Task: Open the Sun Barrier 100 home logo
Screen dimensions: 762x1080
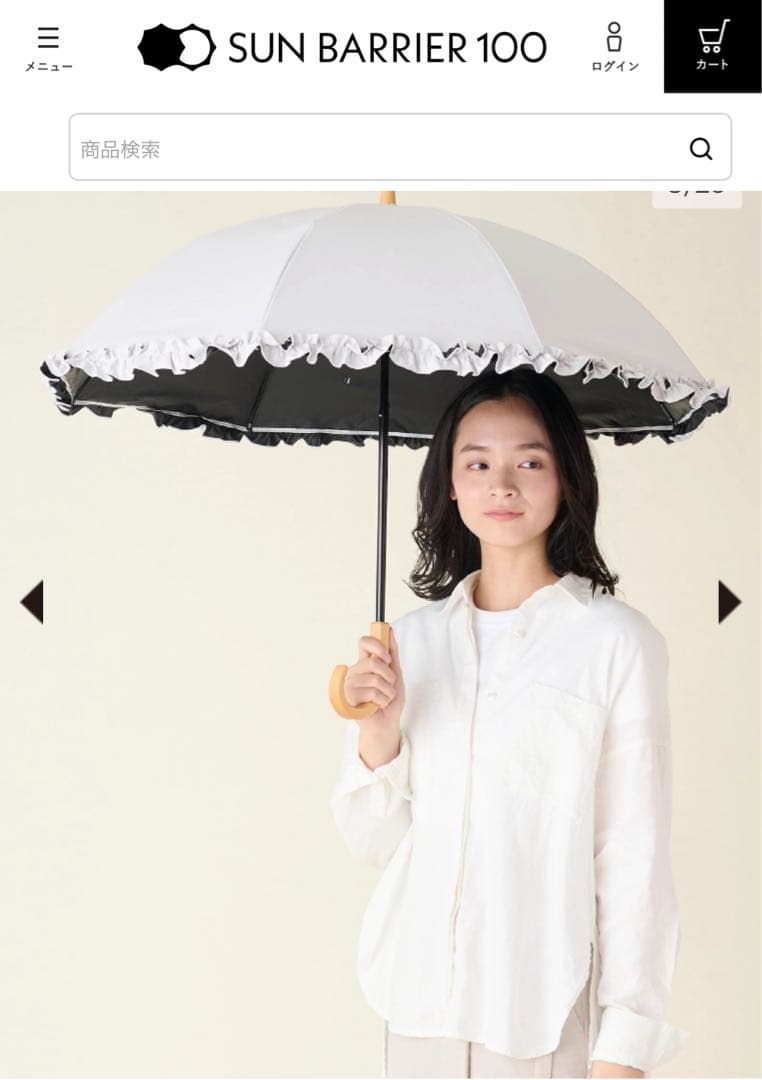Action: (x=342, y=47)
